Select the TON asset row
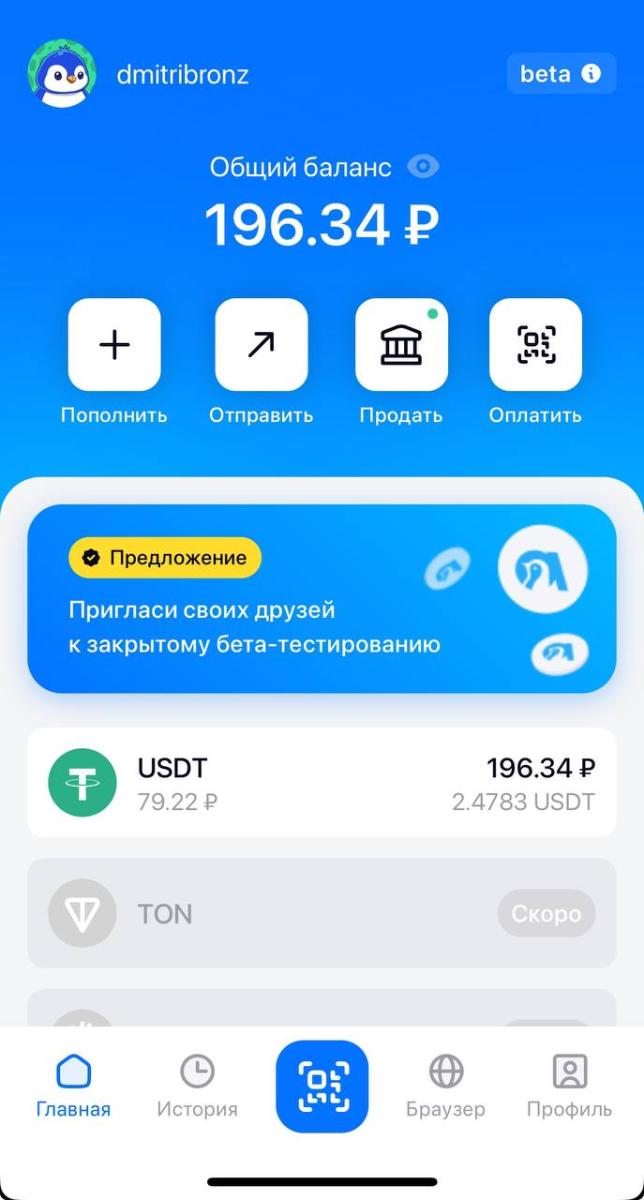Screen dimensions: 644x1200 tap(321, 913)
